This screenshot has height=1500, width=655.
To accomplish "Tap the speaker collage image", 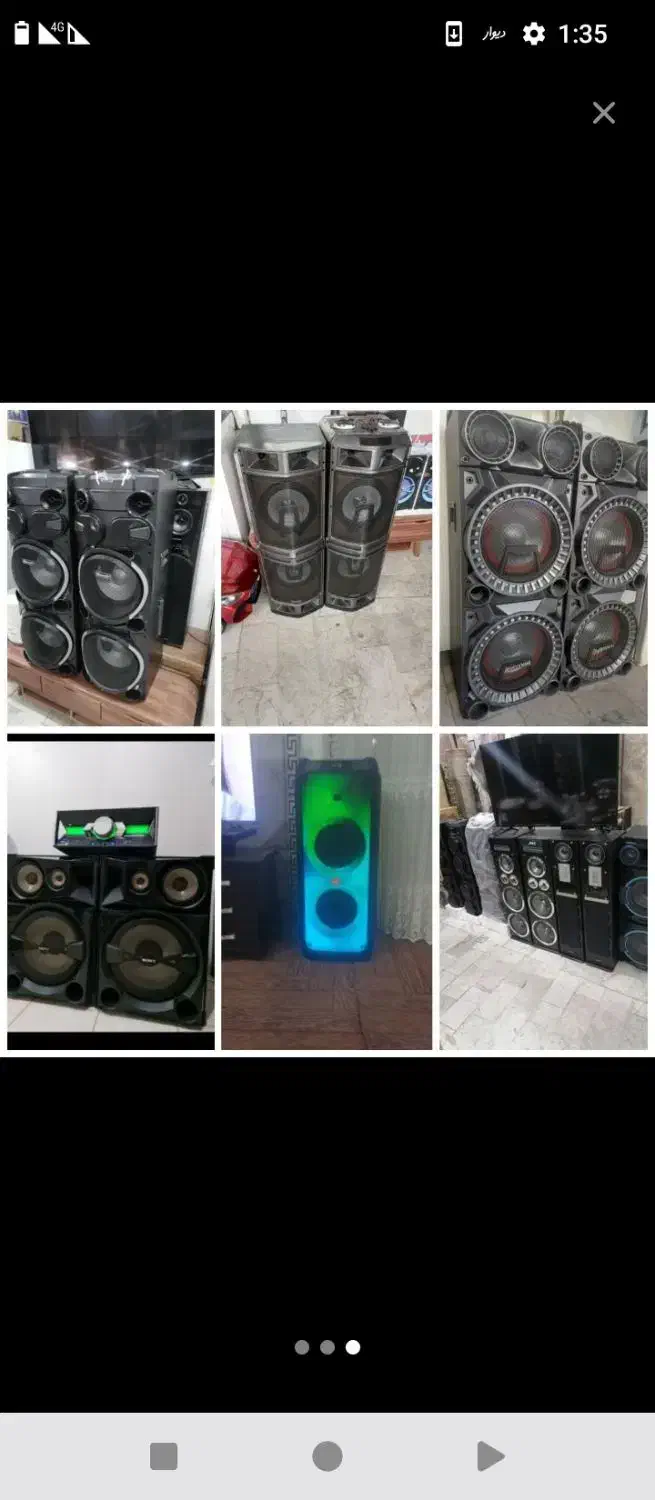I will point(327,729).
